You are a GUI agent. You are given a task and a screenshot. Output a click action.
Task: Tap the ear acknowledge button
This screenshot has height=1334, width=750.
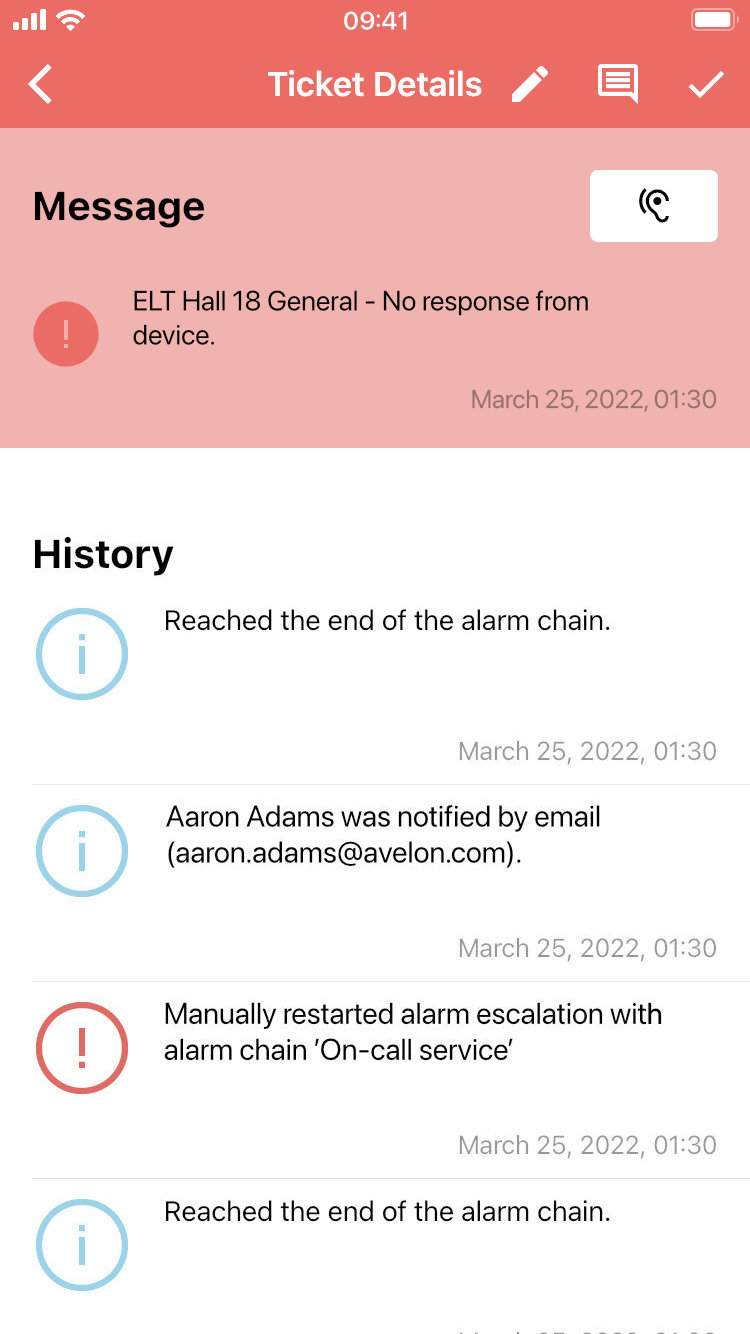(x=653, y=206)
